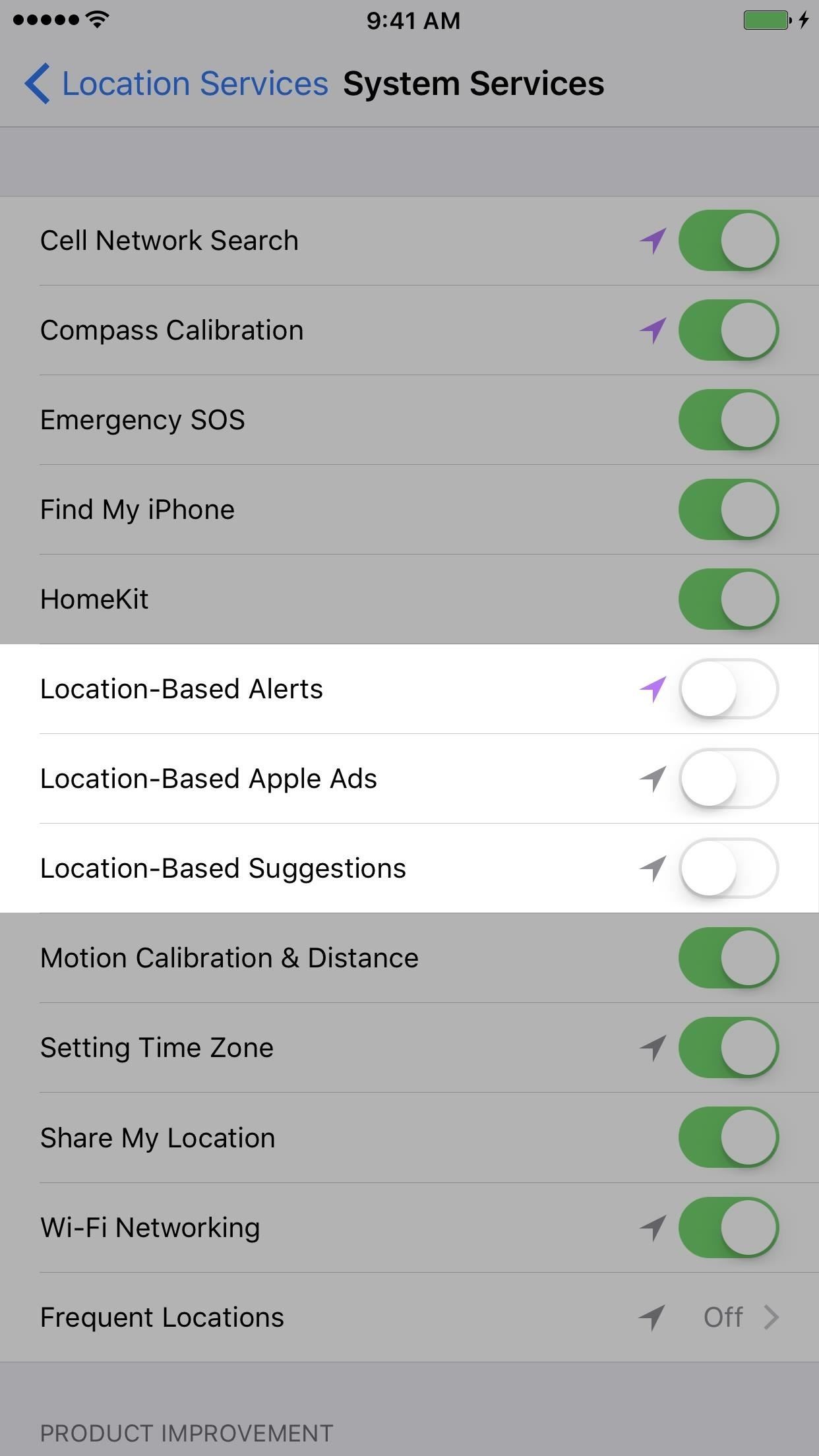Disable the HomeKit toggle

tap(728, 599)
